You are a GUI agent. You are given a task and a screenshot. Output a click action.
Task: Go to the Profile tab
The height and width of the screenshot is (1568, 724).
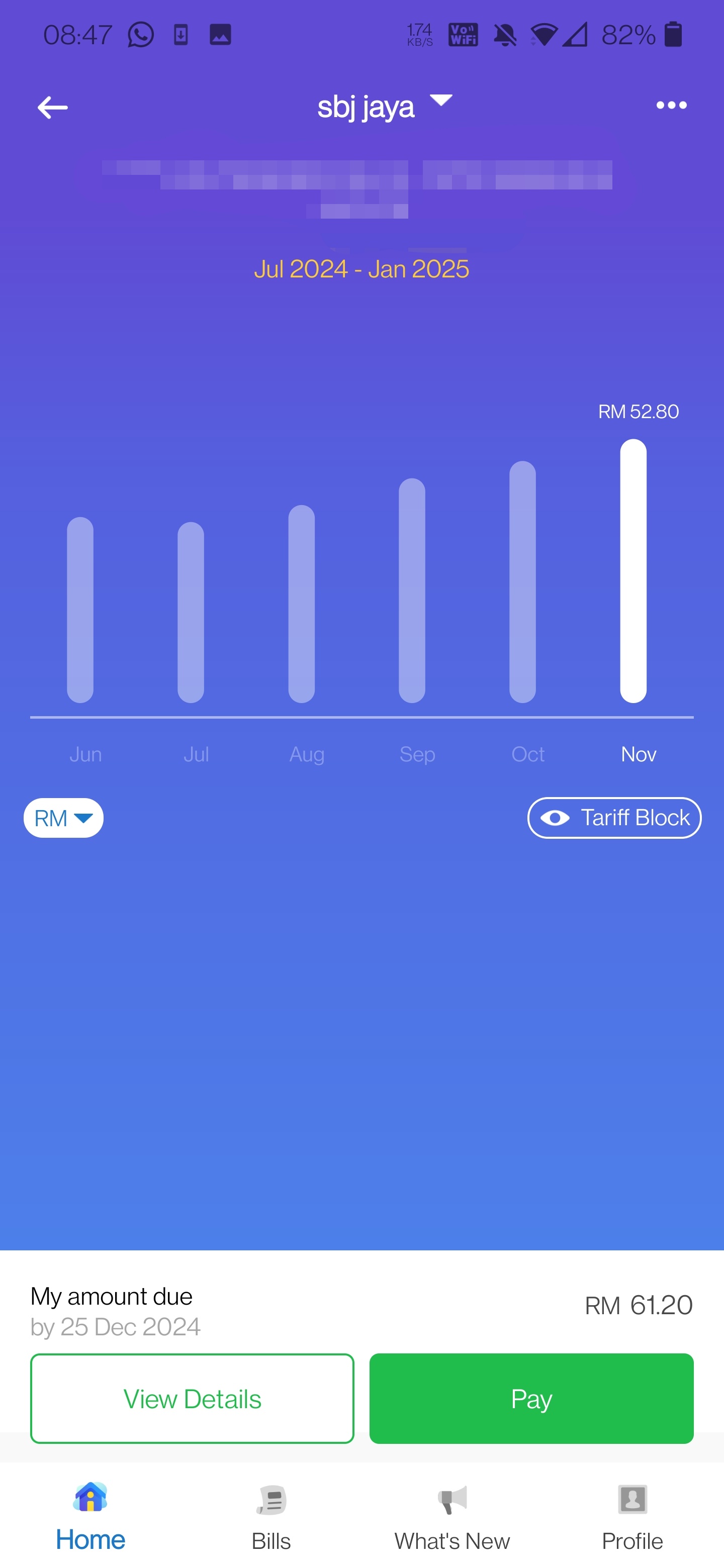[x=632, y=1516]
